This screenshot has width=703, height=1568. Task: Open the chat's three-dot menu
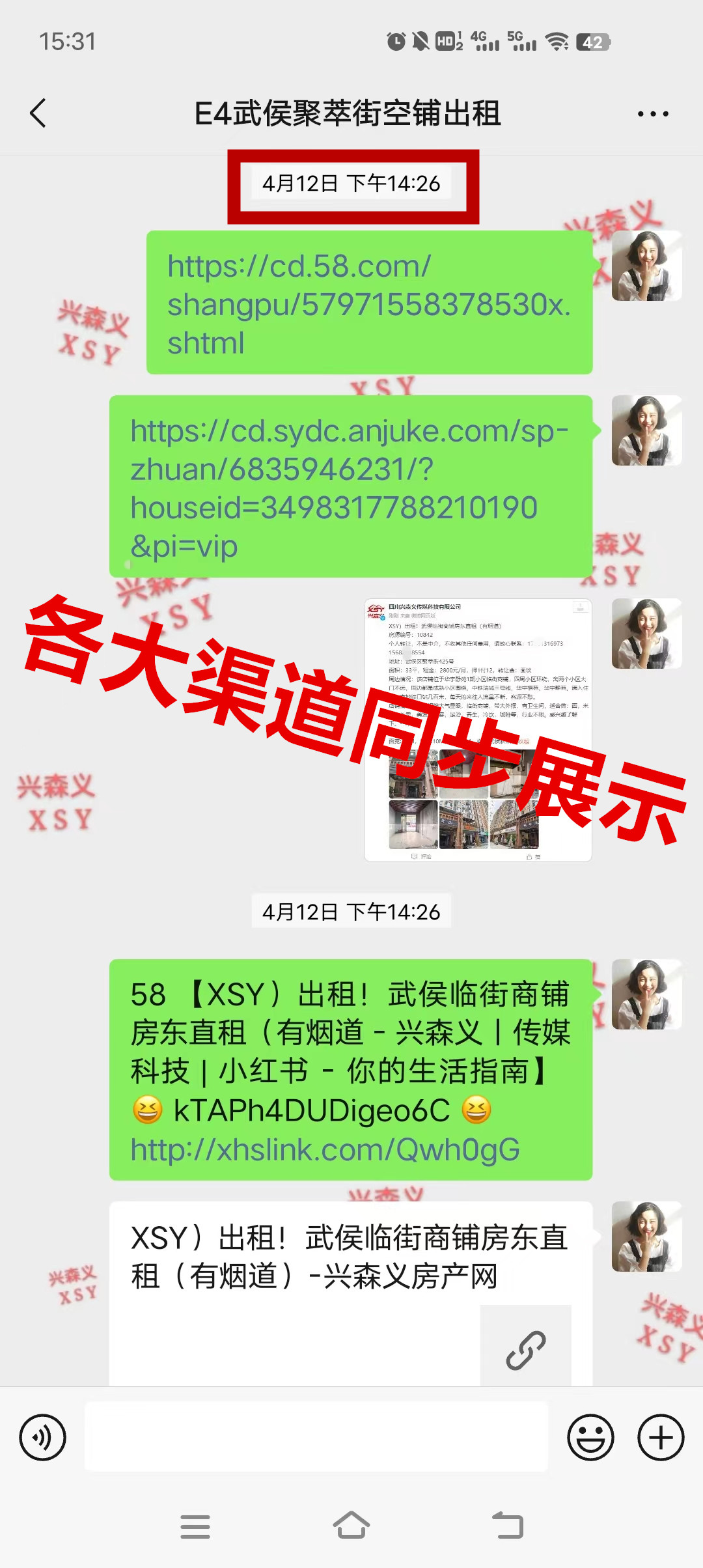point(652,114)
